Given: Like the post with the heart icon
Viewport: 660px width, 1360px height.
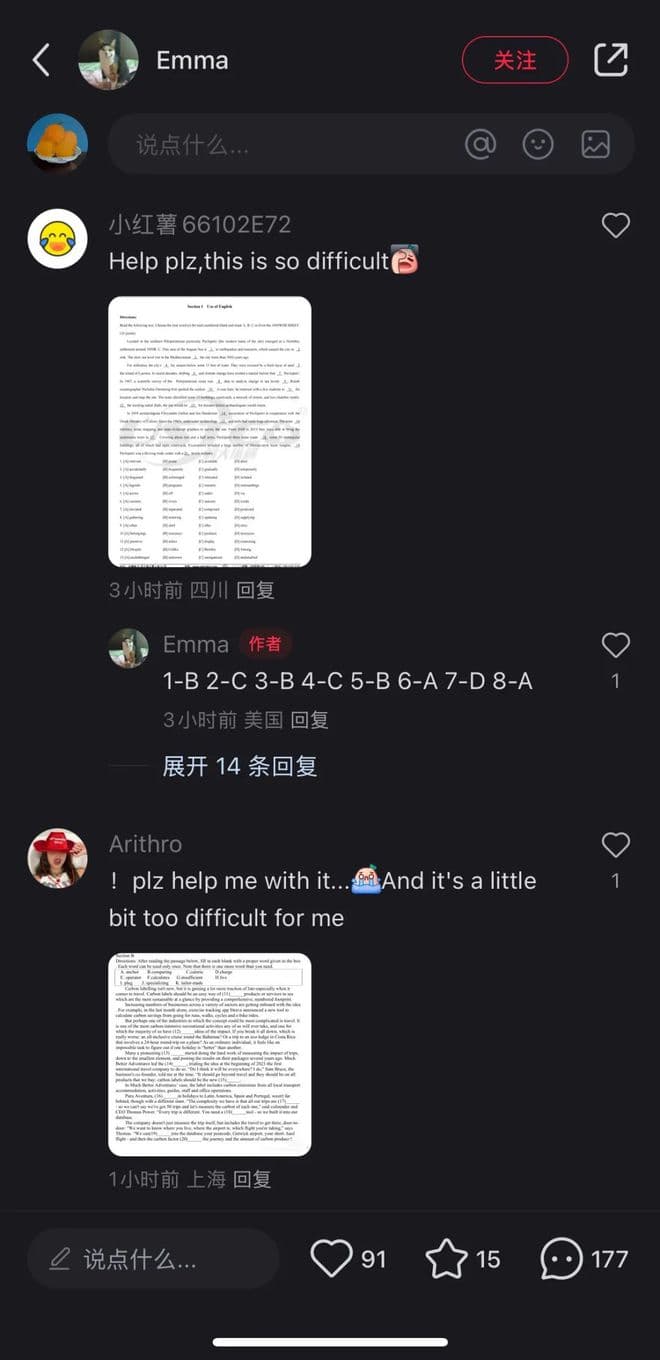Looking at the screenshot, I should click(x=331, y=1258).
